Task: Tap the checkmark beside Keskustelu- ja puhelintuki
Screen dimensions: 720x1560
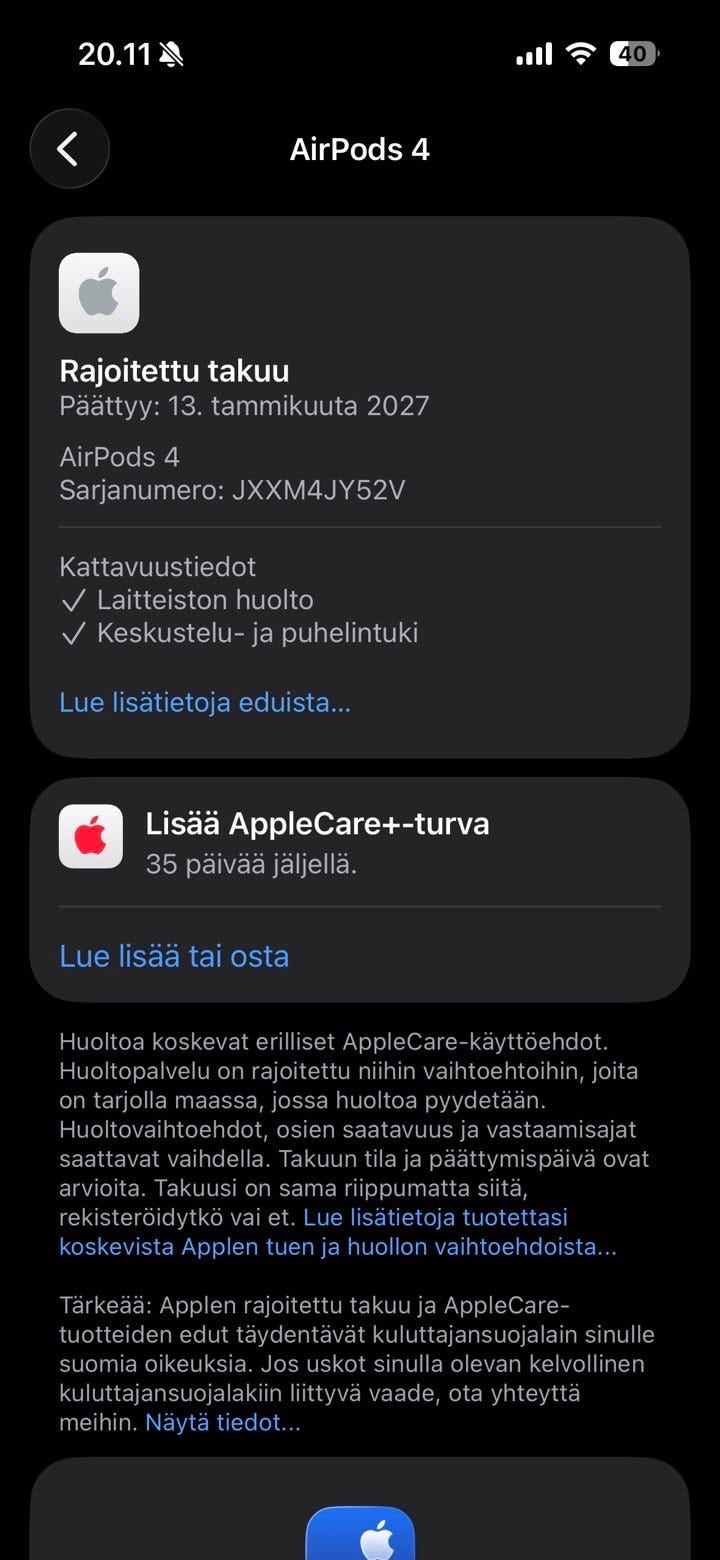Action: pyautogui.click(x=75, y=632)
